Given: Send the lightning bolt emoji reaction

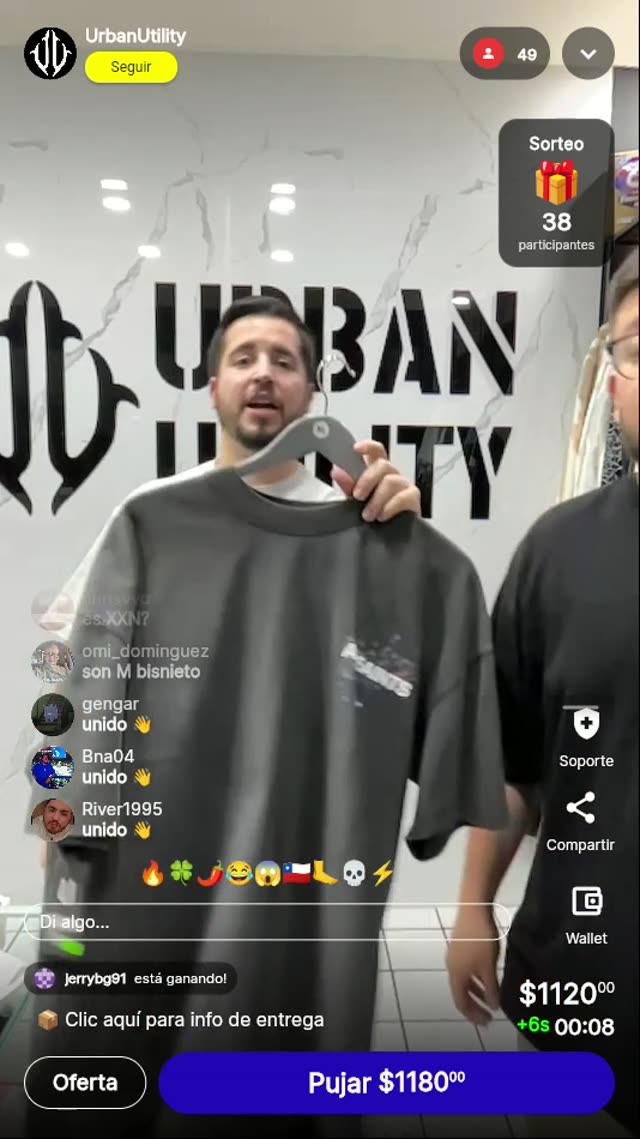Looking at the screenshot, I should coord(383,873).
